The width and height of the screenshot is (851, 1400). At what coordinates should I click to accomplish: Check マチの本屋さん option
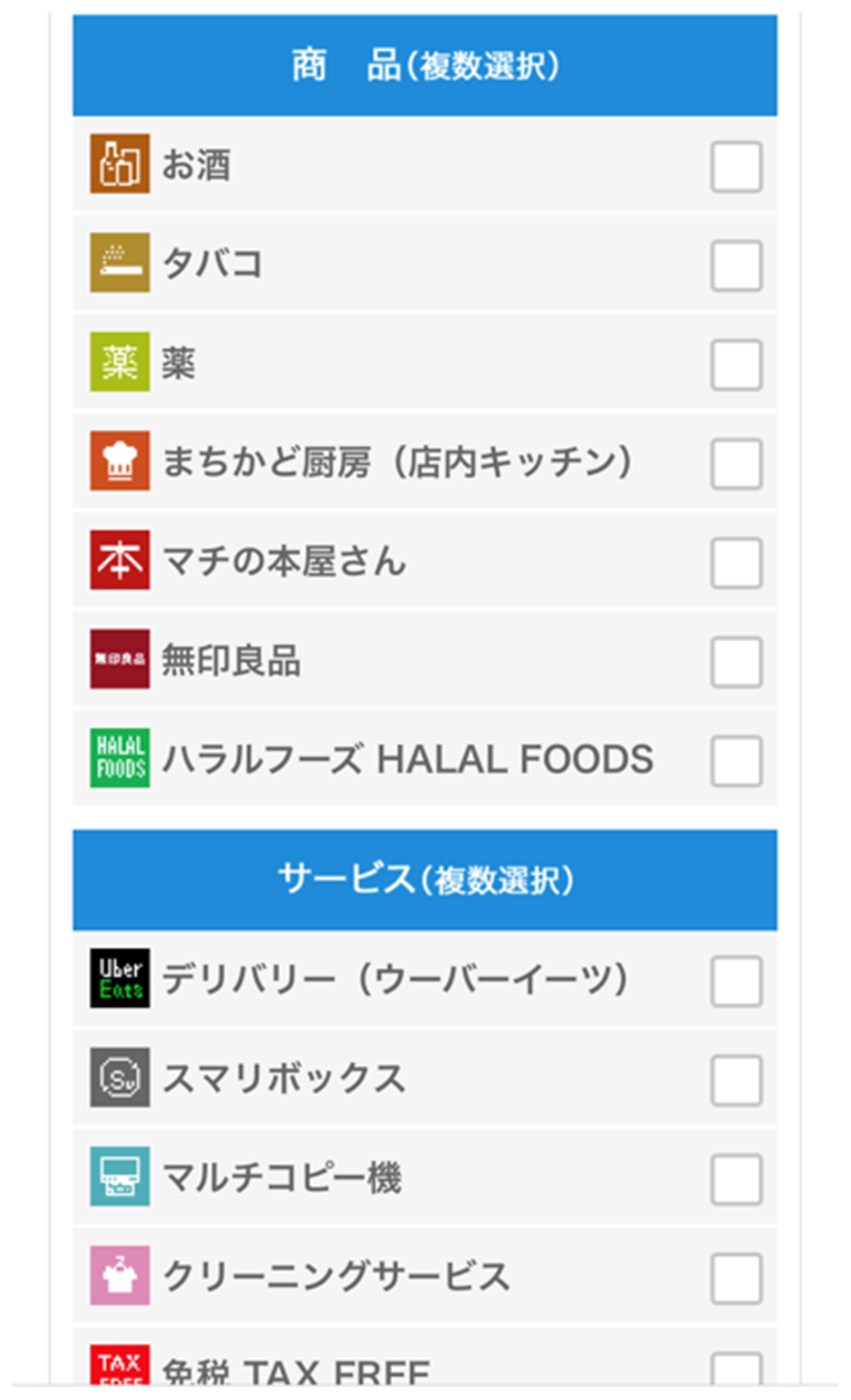tap(736, 563)
